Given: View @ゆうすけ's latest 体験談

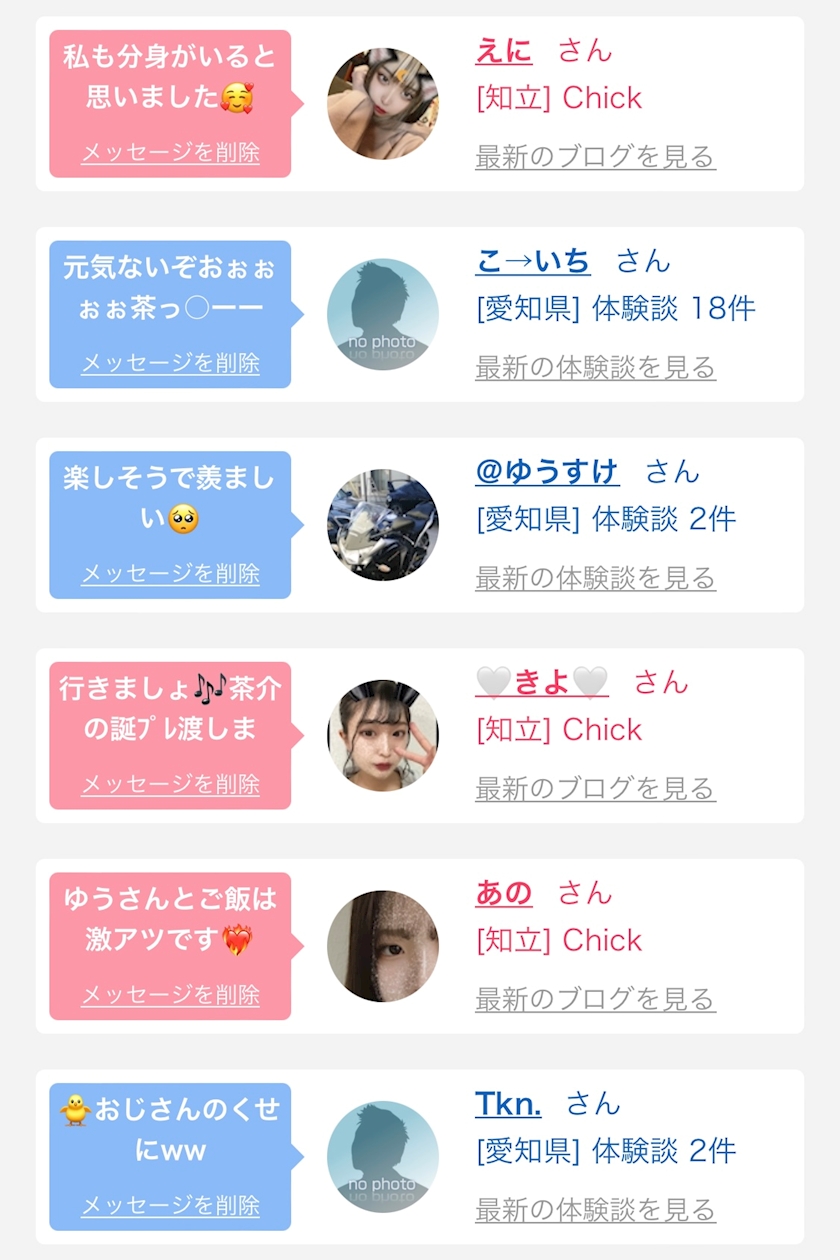Looking at the screenshot, I should coord(595,578).
